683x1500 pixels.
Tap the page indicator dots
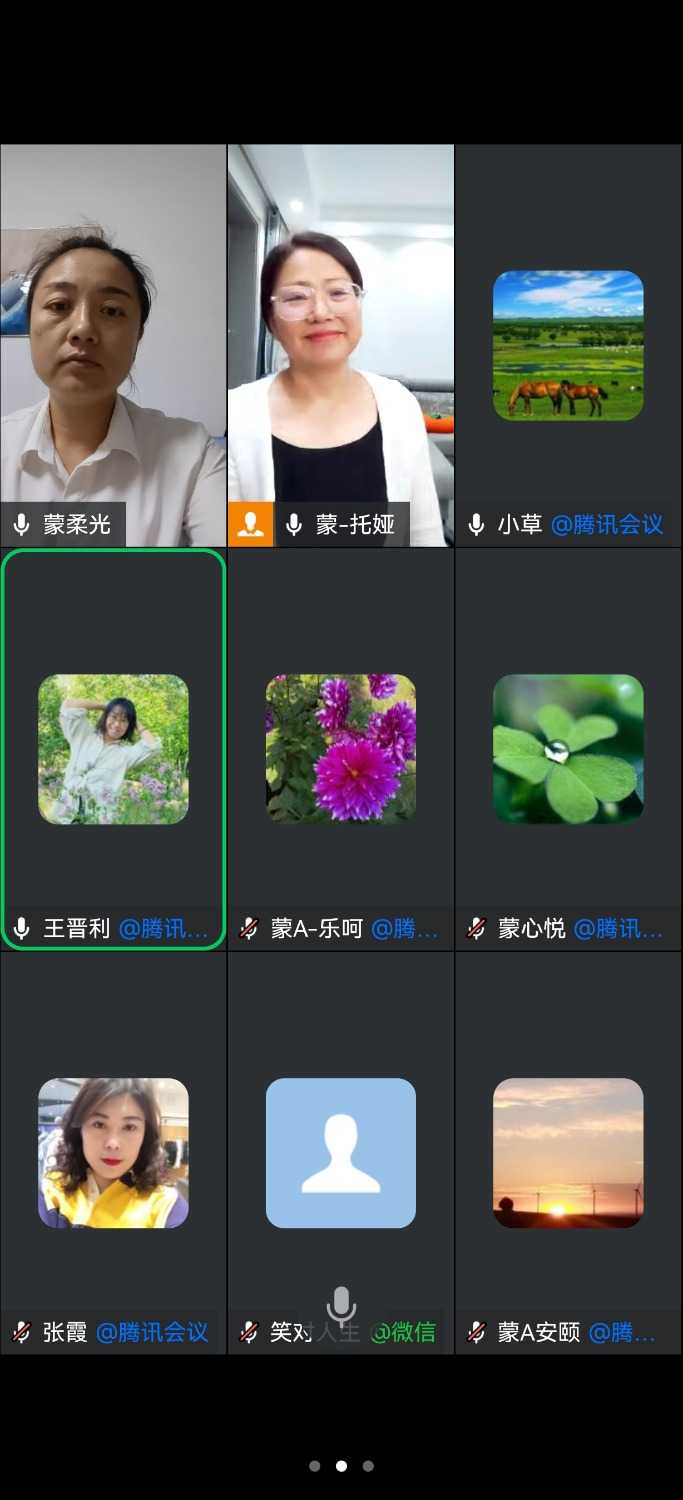tap(341, 1466)
